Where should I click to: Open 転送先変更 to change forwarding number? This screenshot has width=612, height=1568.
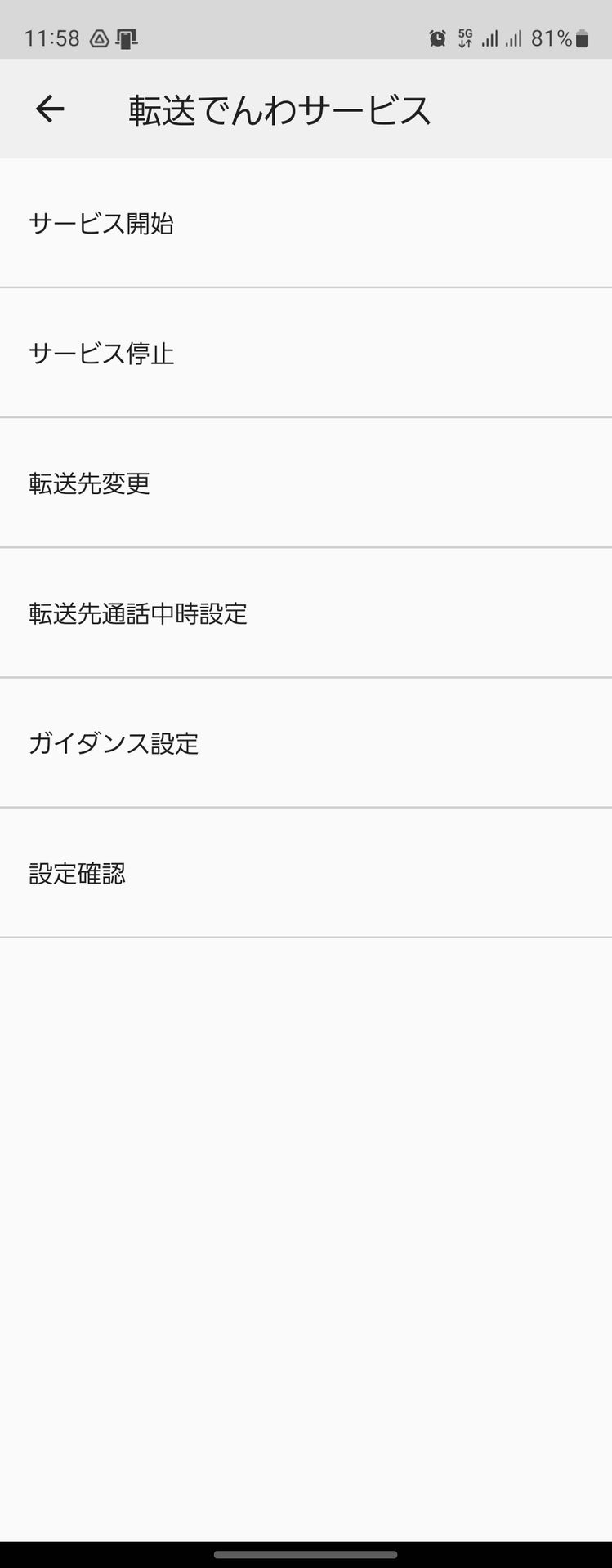pos(306,483)
